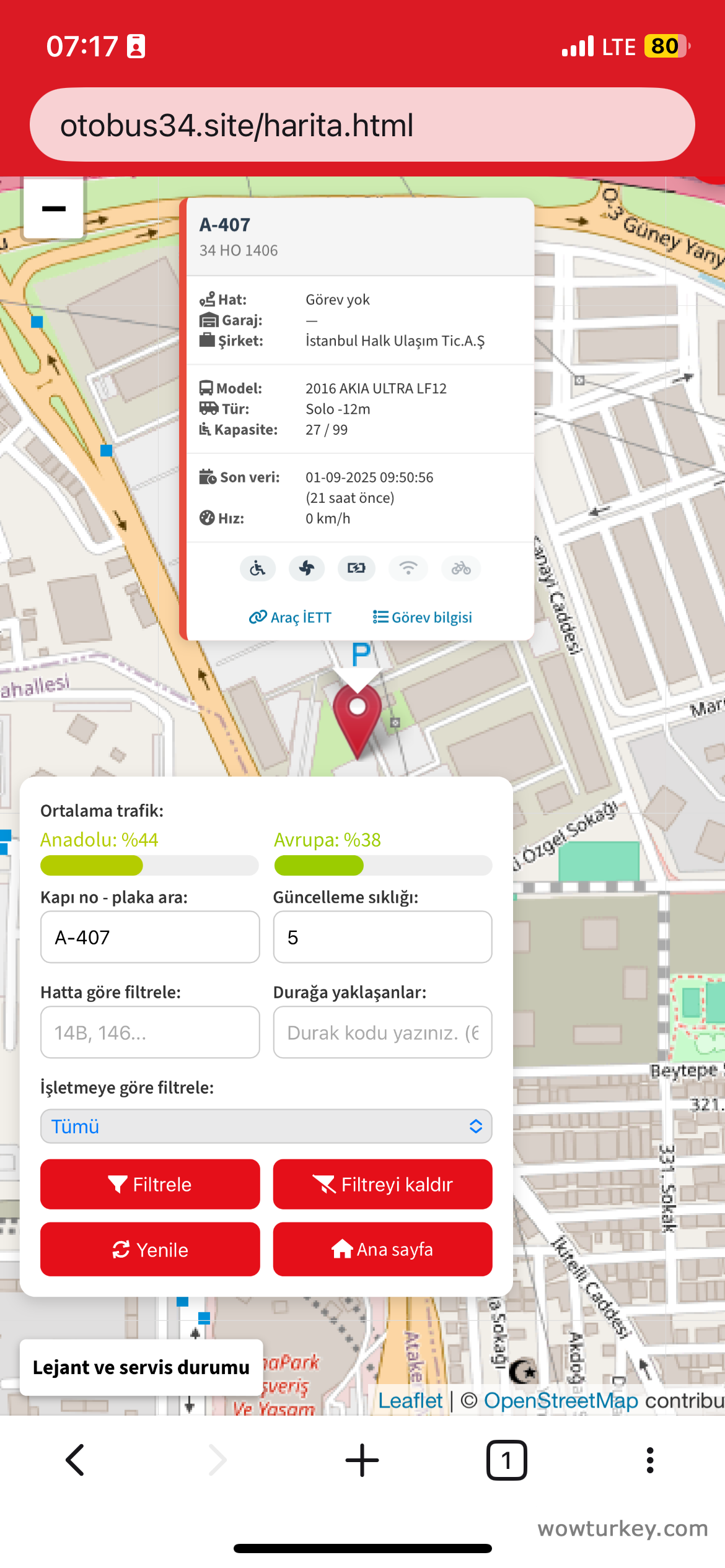The image size is (725, 1568).
Task: Open the İşletmeye göre filtrele dropdown
Action: point(266,1126)
